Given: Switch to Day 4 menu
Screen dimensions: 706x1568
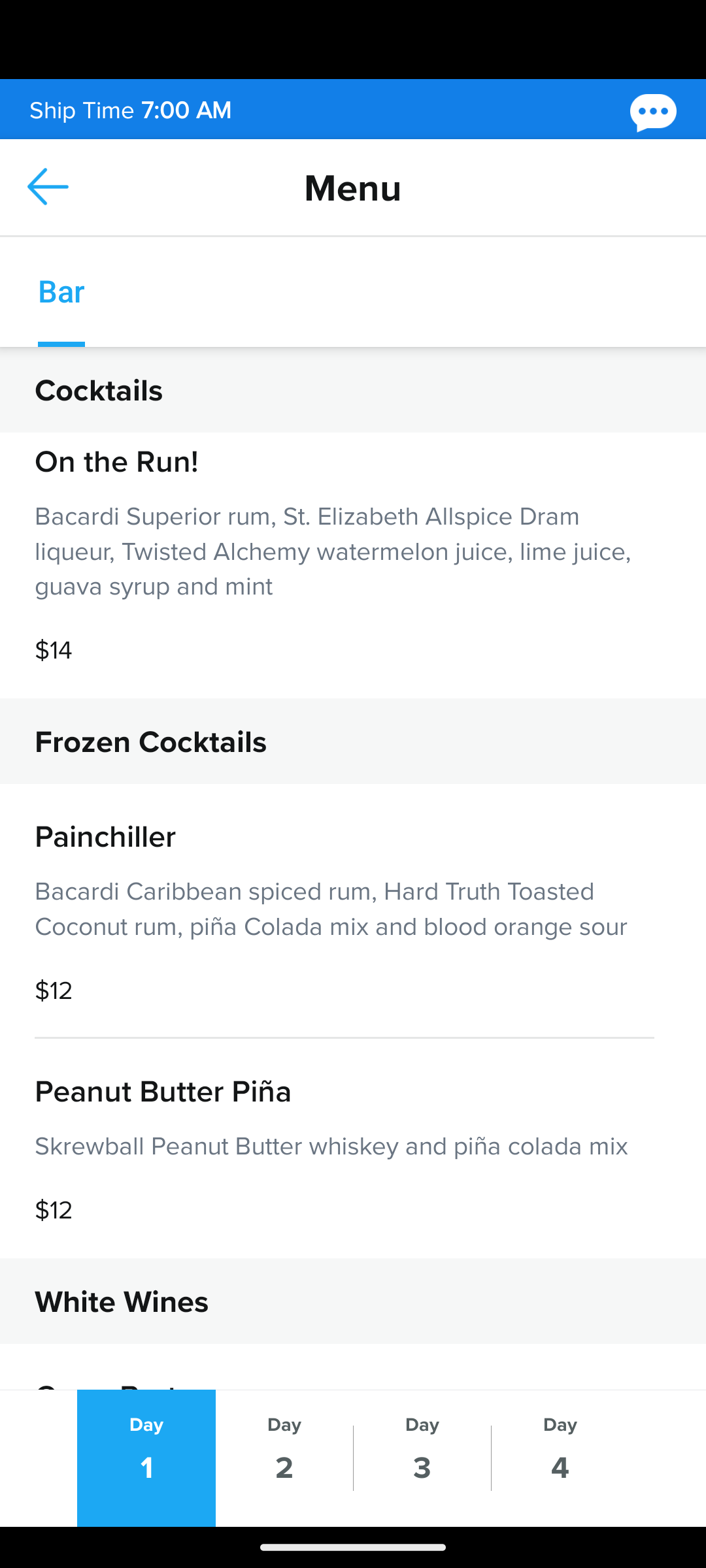Looking at the screenshot, I should (560, 1458).
